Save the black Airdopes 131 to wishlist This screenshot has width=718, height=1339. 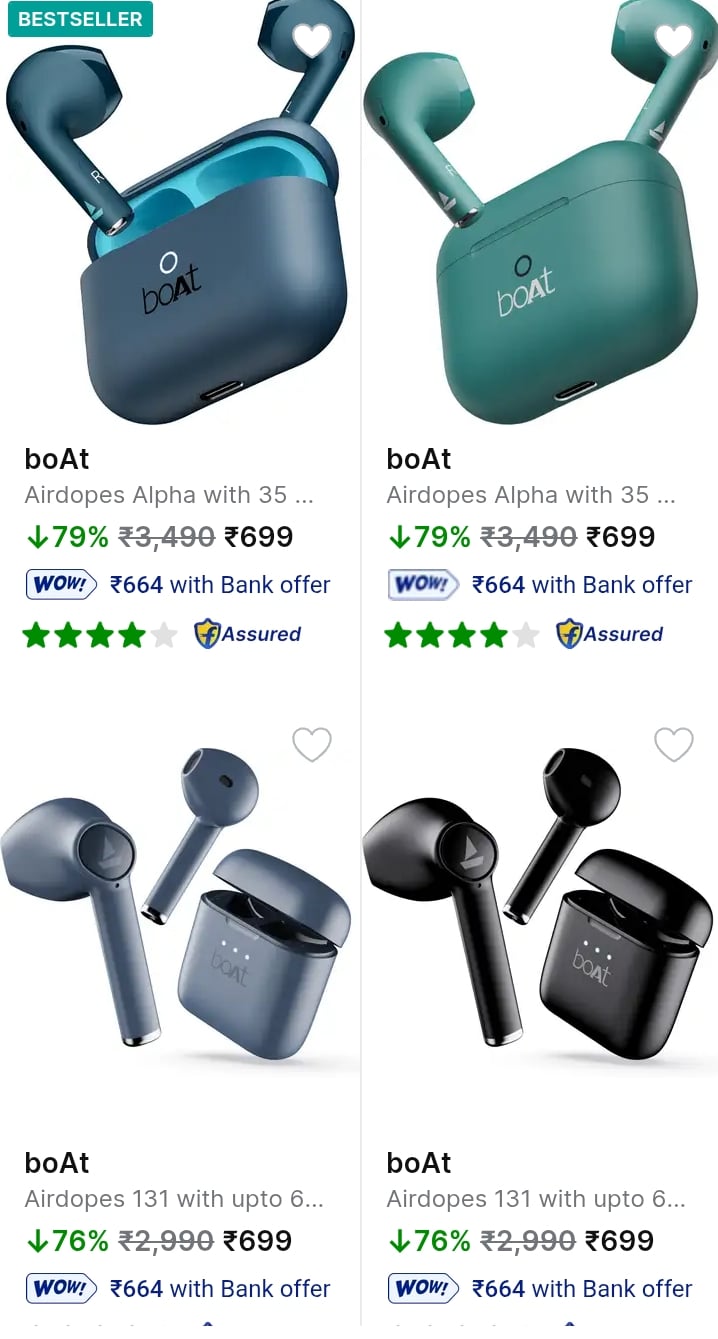click(673, 744)
